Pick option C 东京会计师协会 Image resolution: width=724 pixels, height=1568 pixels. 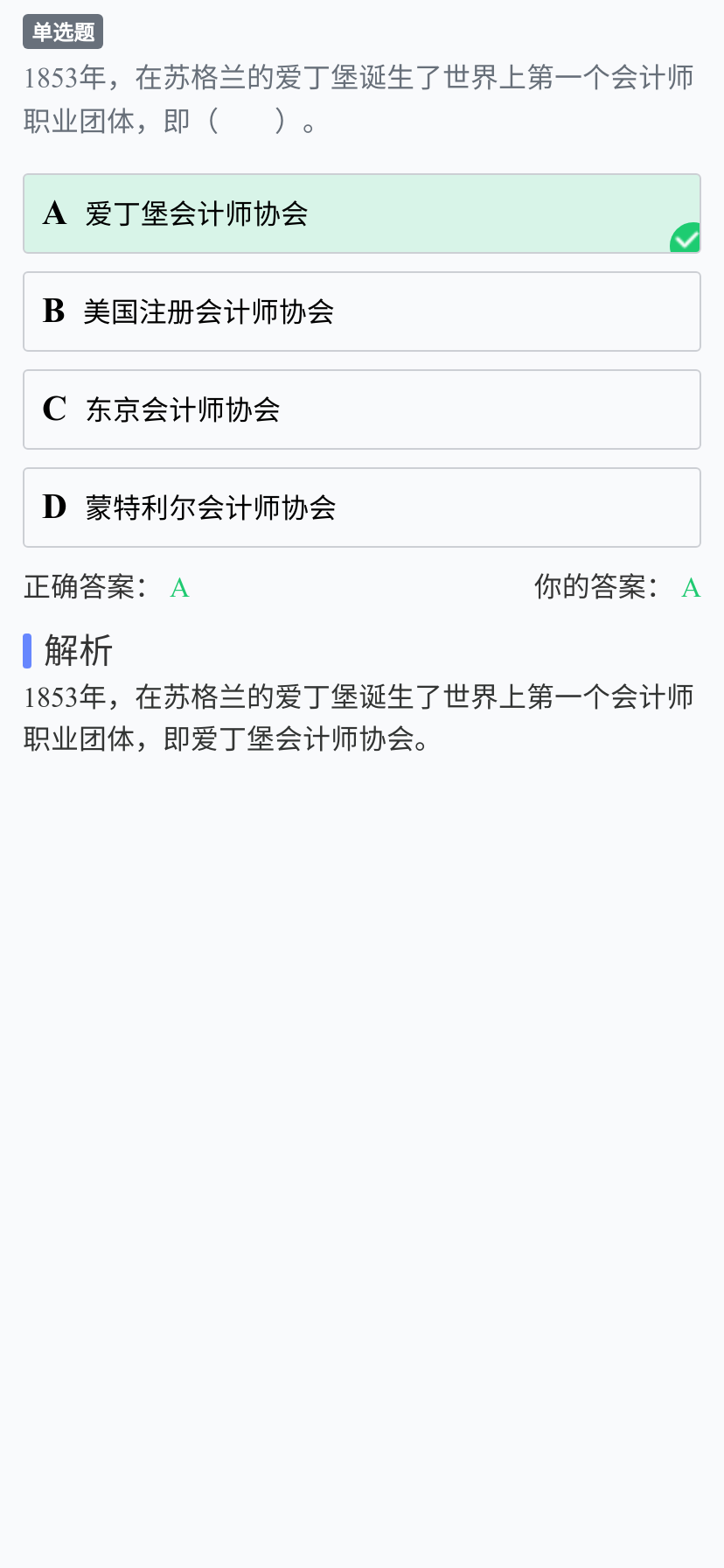pos(362,409)
